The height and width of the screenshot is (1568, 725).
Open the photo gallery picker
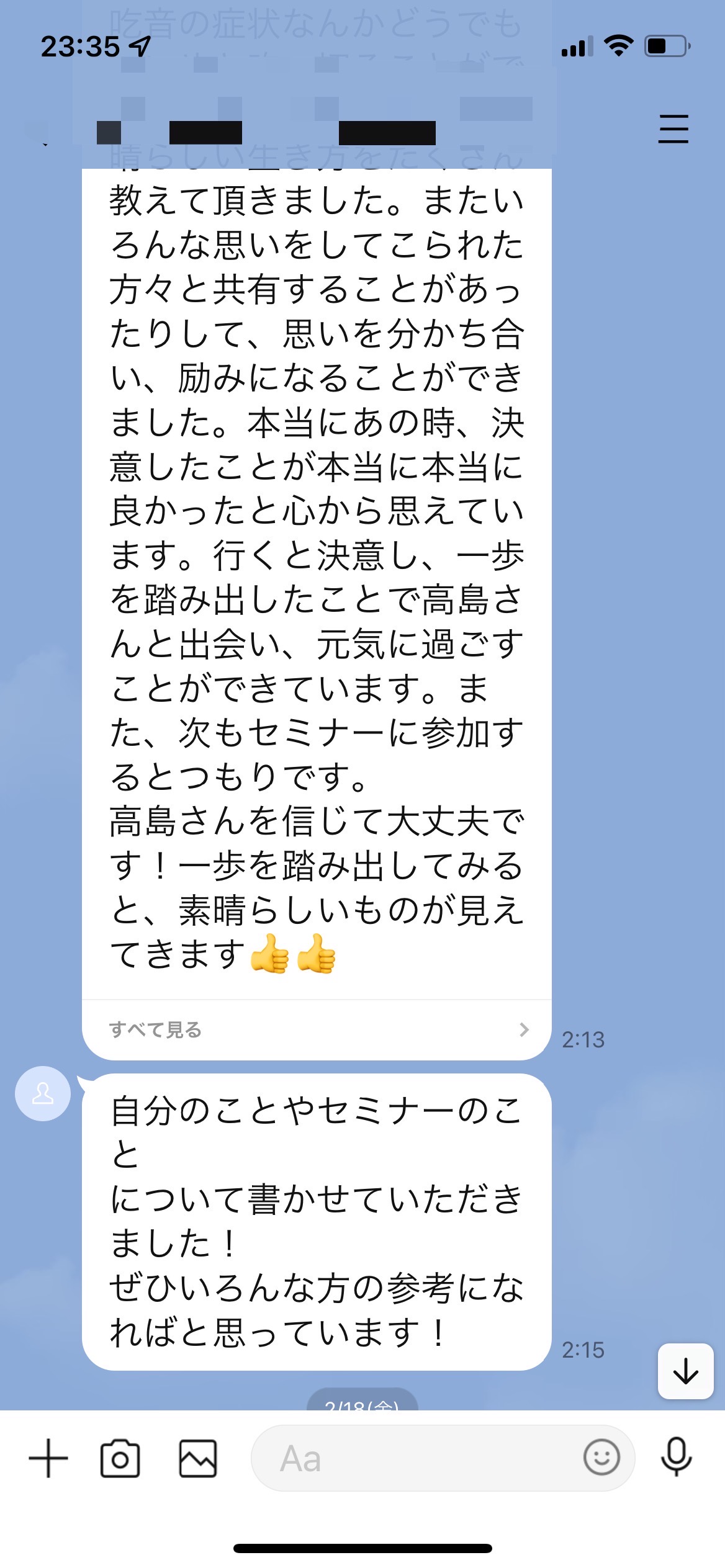pyautogui.click(x=198, y=1458)
